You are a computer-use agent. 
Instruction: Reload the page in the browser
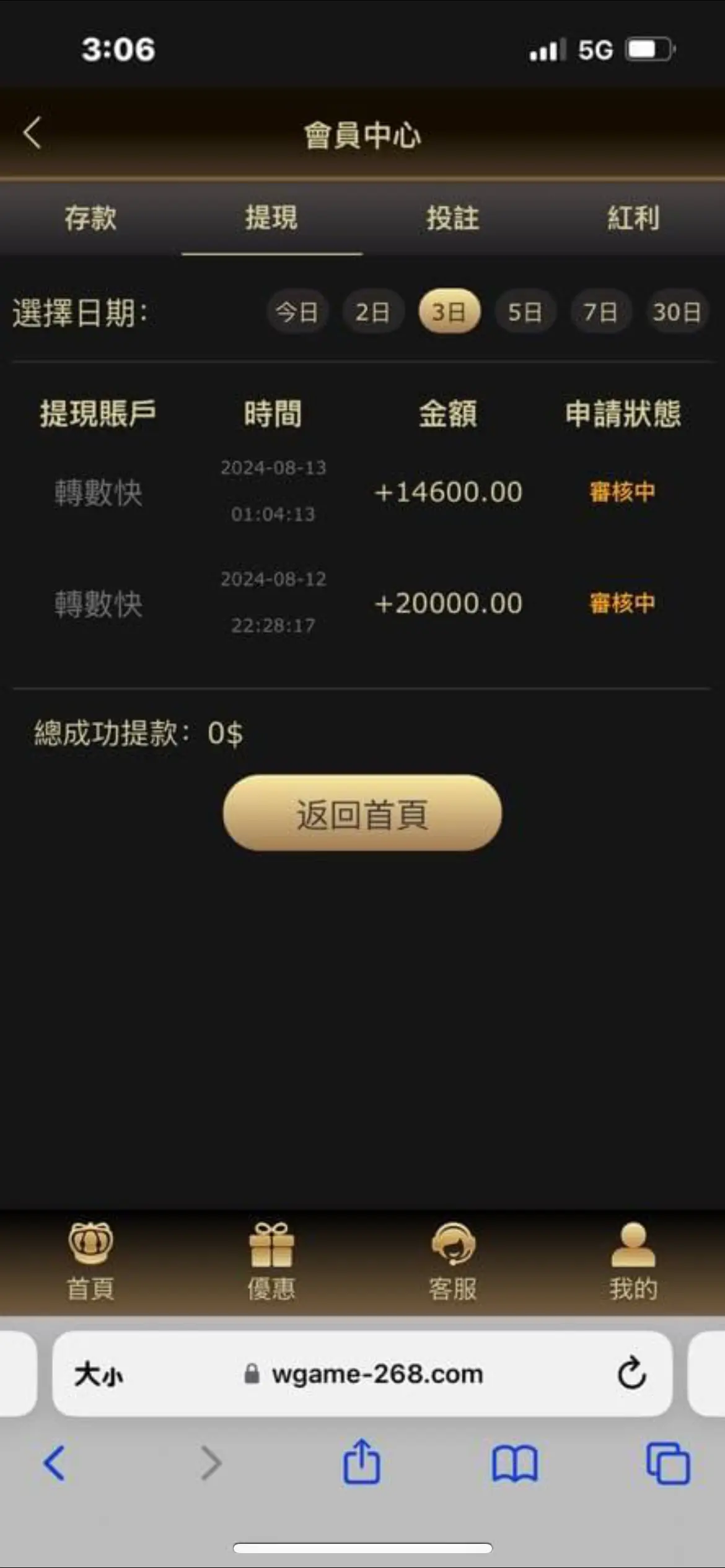click(631, 1373)
